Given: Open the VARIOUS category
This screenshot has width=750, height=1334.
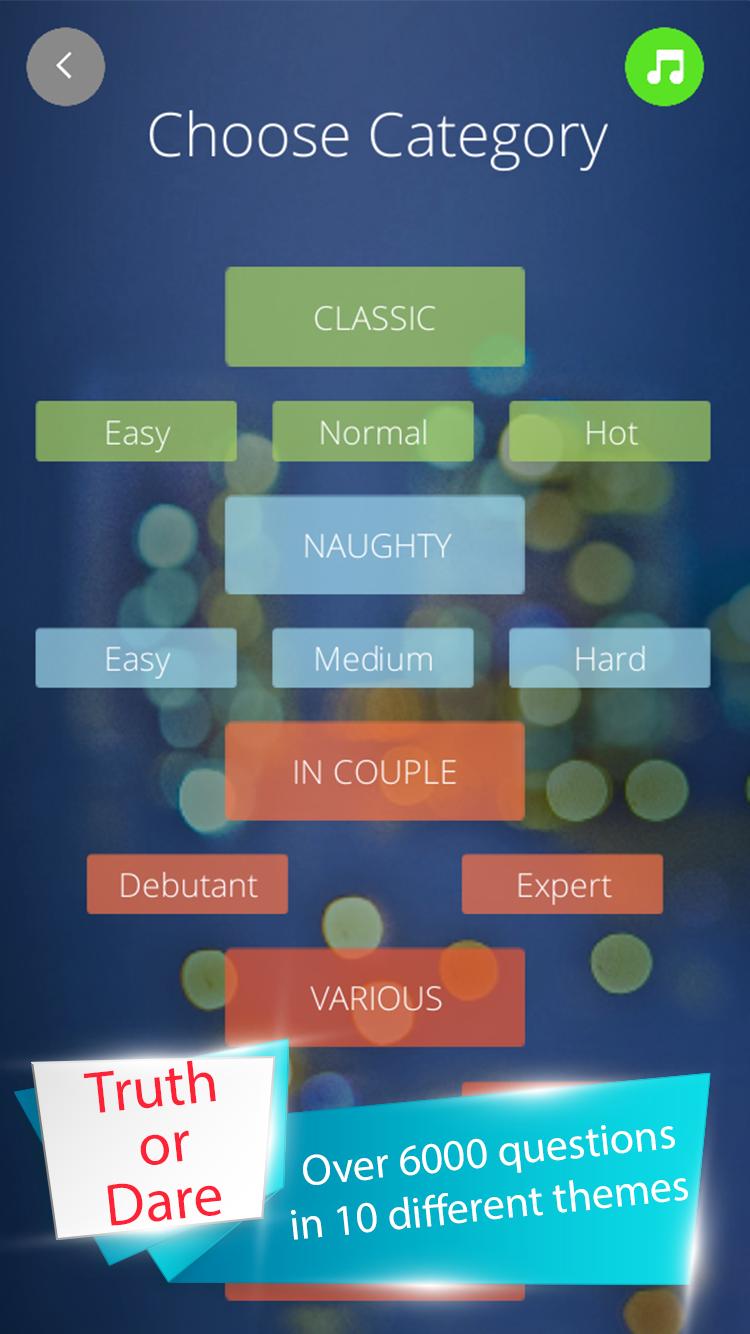Looking at the screenshot, I should (374, 997).
